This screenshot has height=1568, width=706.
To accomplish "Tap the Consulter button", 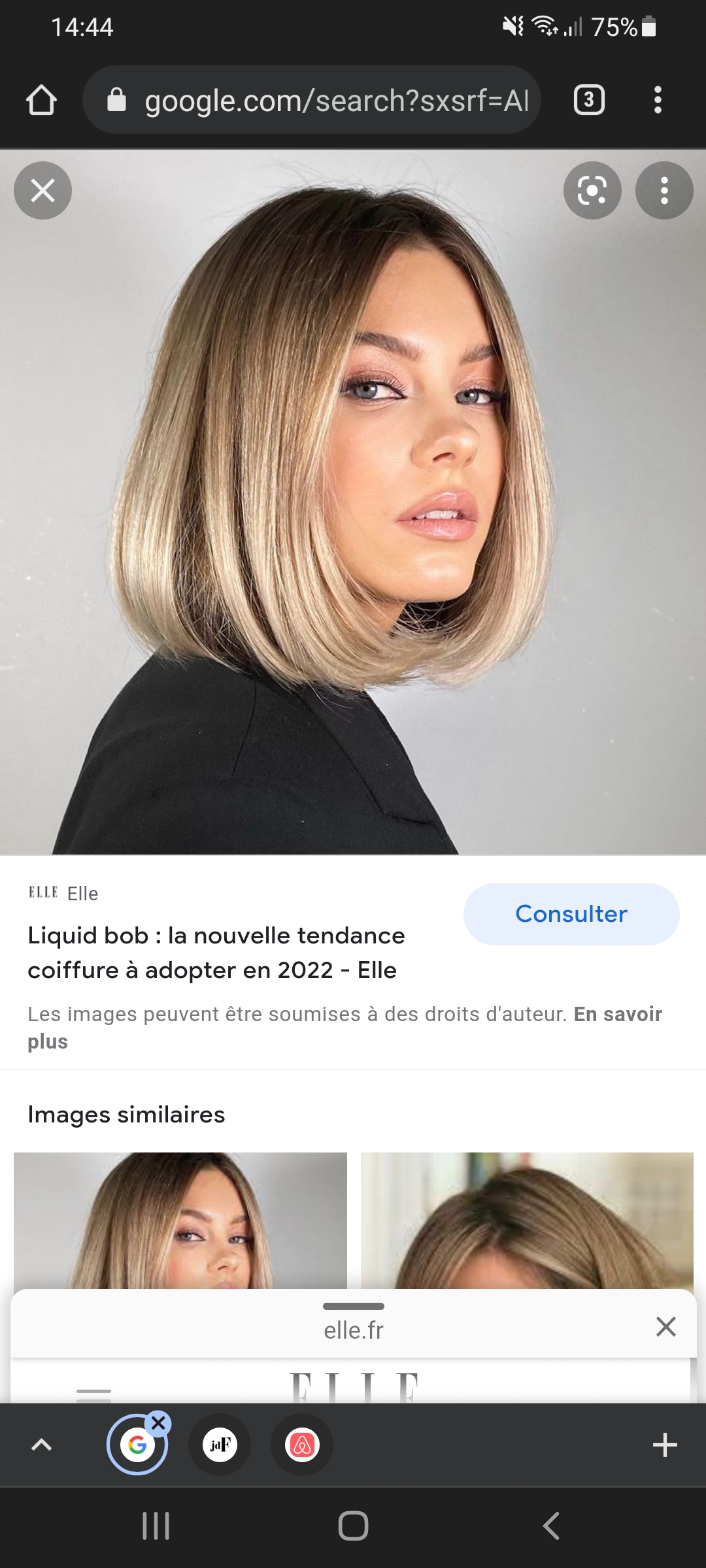I will tap(571, 914).
